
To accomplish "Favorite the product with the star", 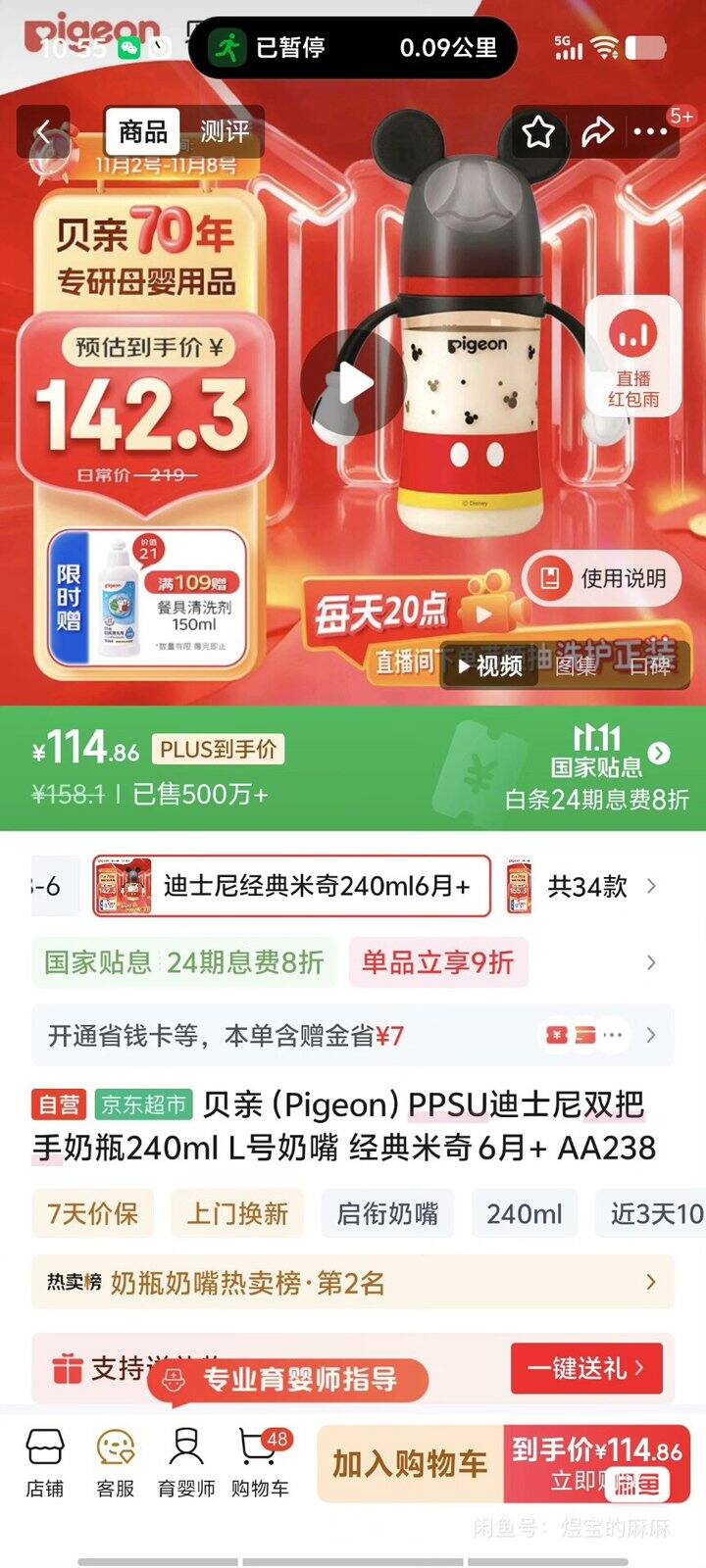I will (x=536, y=134).
